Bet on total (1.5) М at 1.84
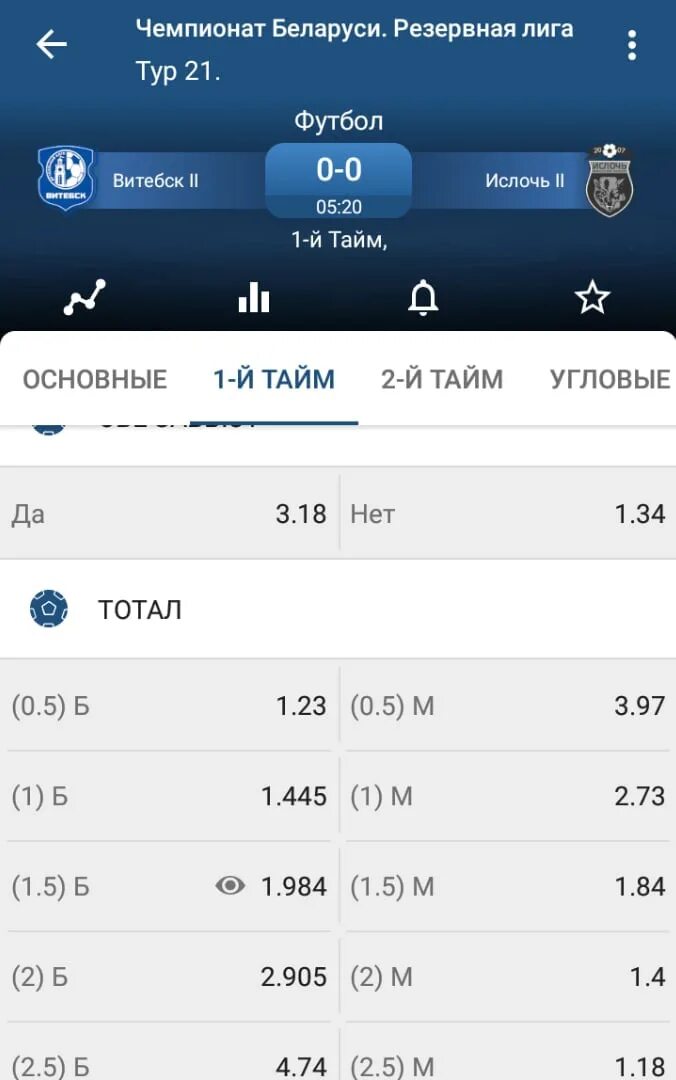676x1080 pixels. tap(507, 886)
